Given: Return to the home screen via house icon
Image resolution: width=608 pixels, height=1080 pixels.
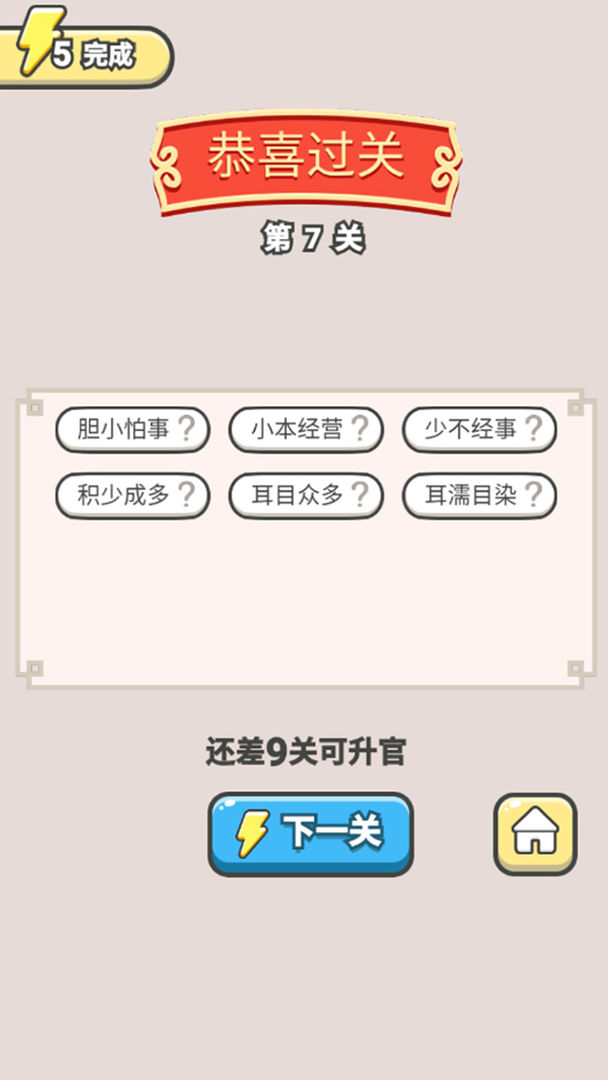Looking at the screenshot, I should click(x=535, y=835).
